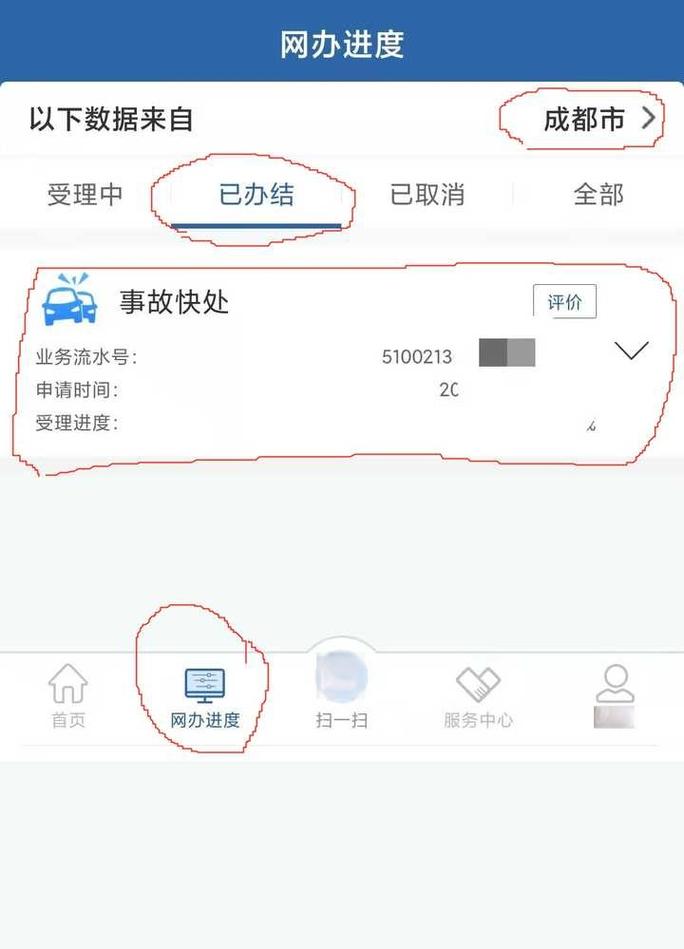View the 全部 tab
Screen dimensions: 684x949
pyautogui.click(x=598, y=194)
